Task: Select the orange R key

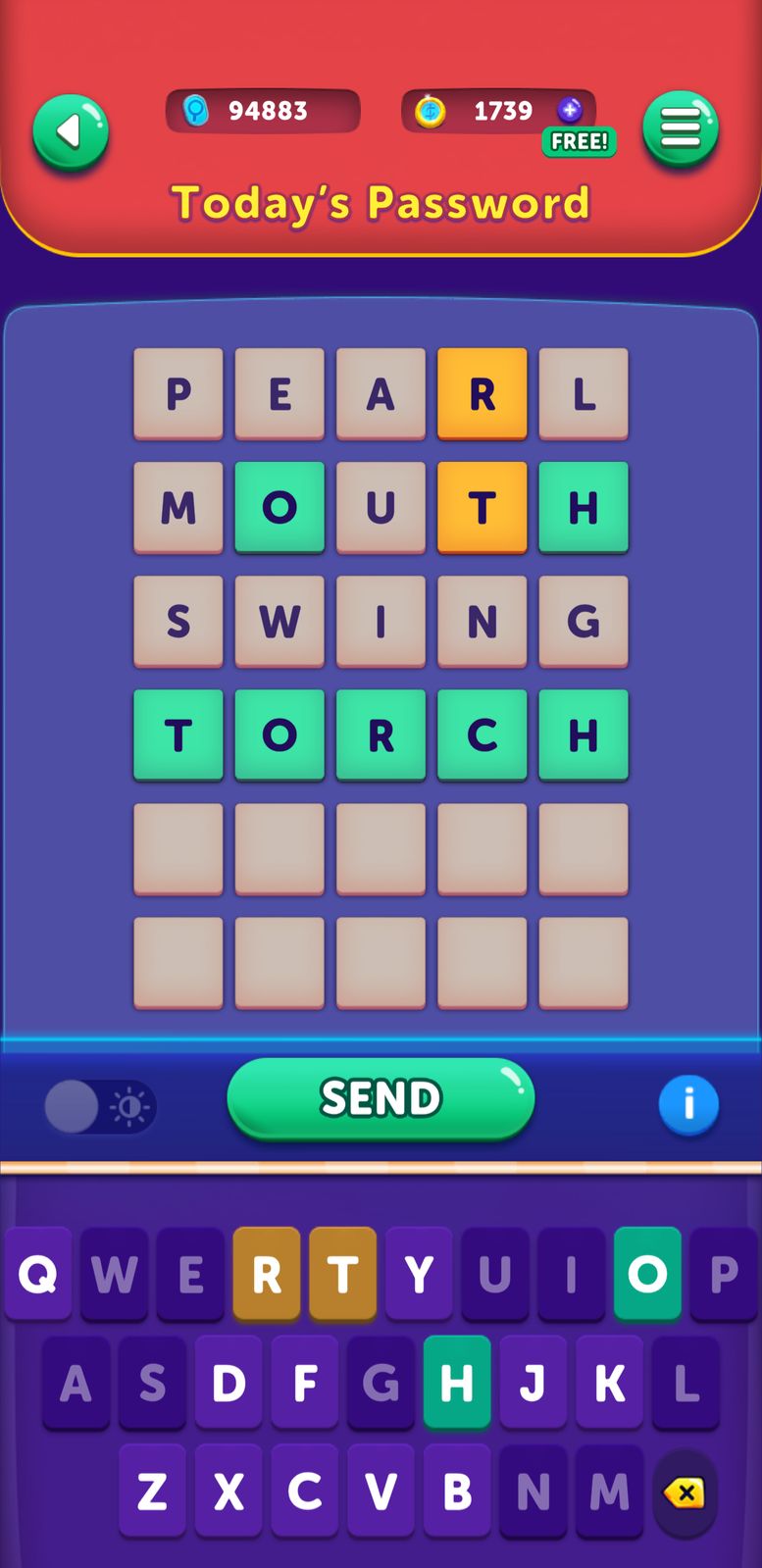Action: (267, 1274)
